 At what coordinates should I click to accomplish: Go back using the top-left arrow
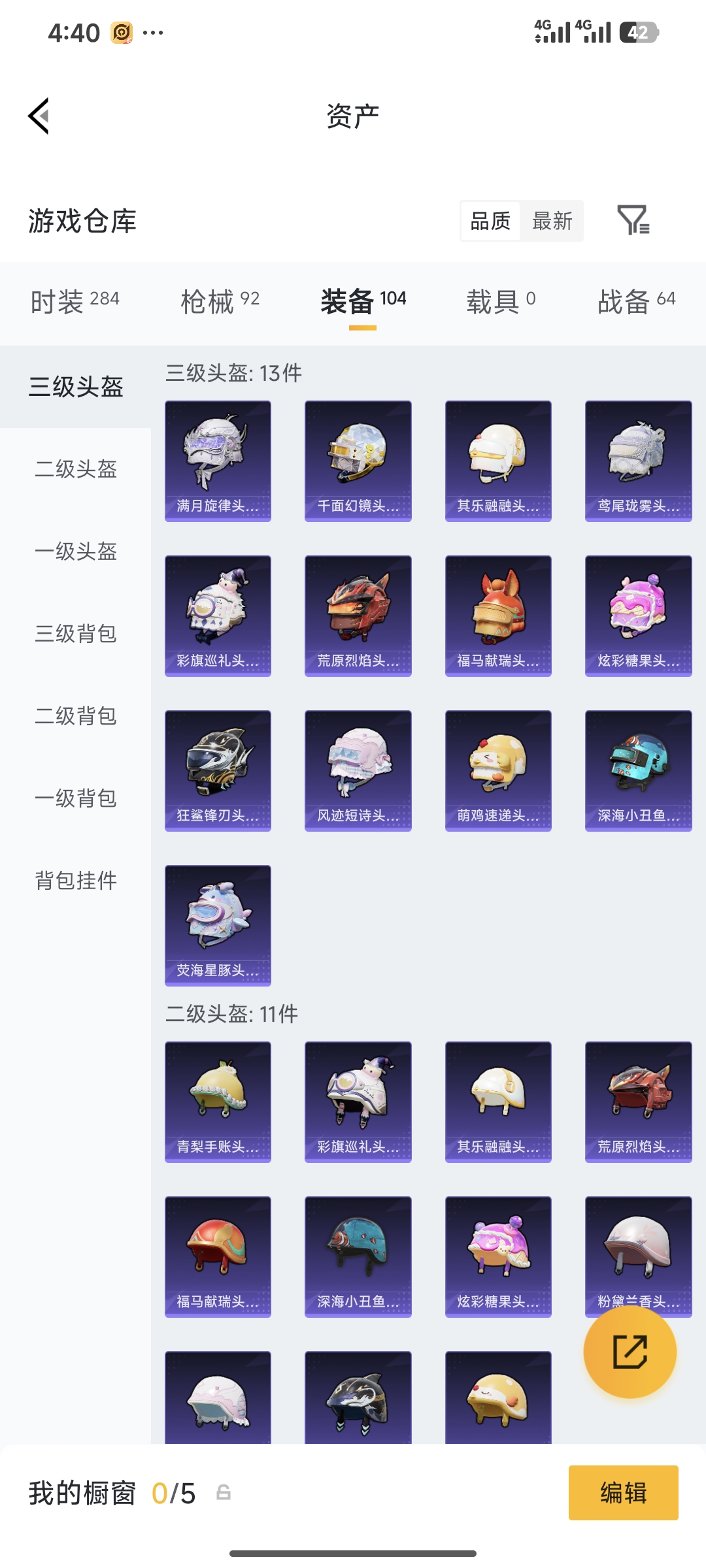point(39,116)
